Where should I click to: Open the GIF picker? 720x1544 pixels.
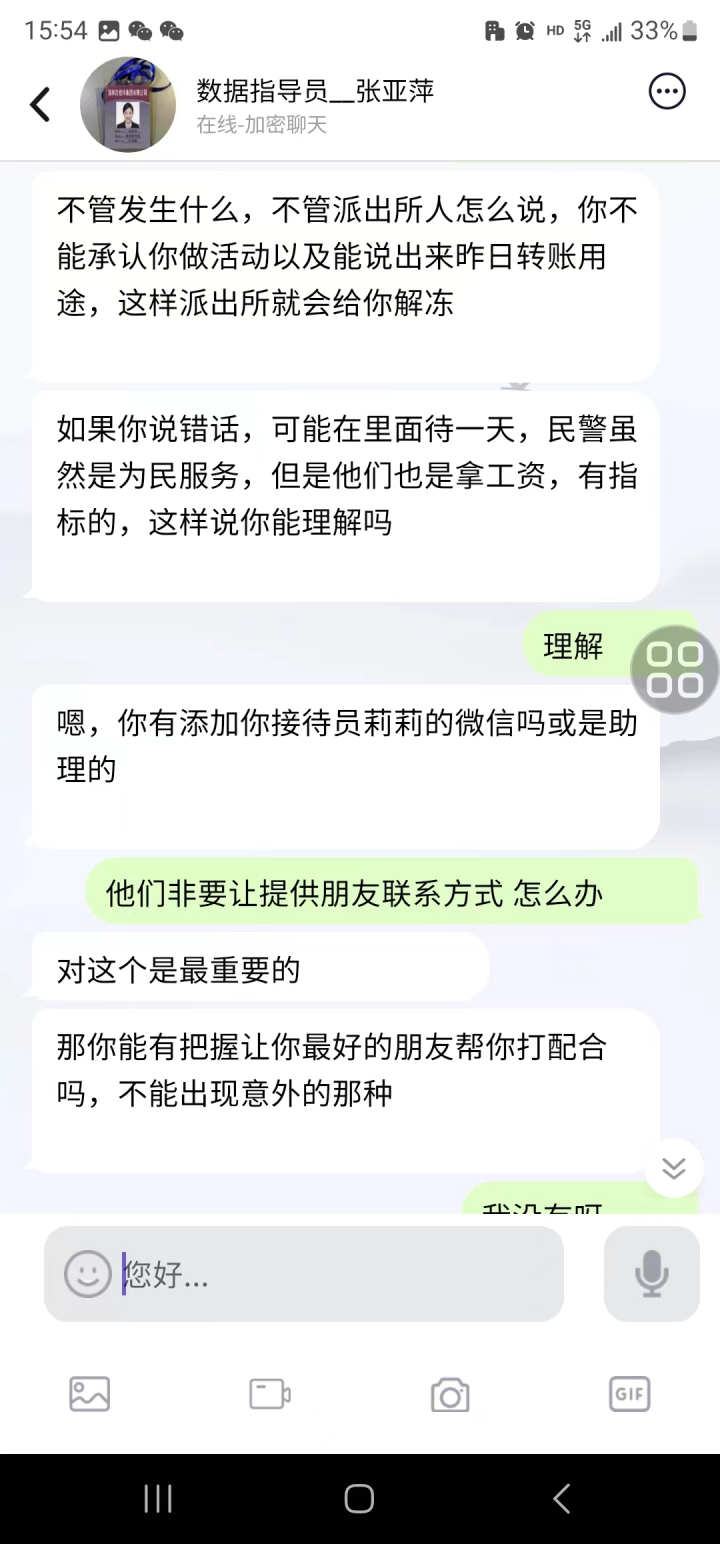629,1393
